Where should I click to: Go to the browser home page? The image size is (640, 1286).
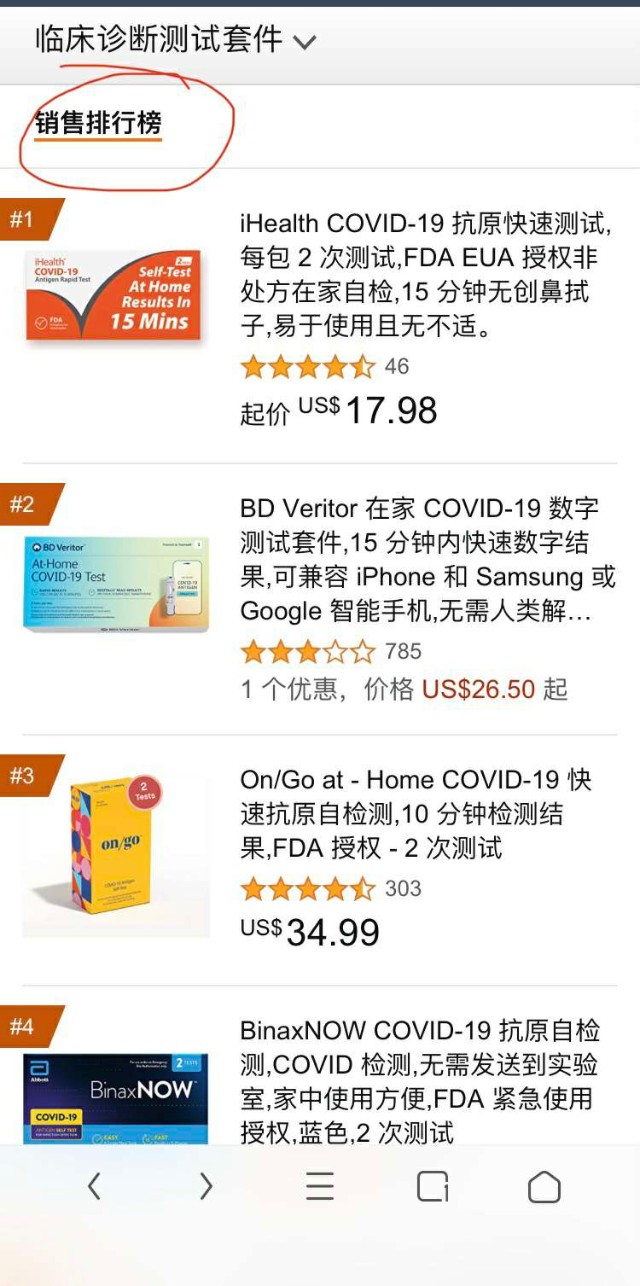(x=544, y=1186)
